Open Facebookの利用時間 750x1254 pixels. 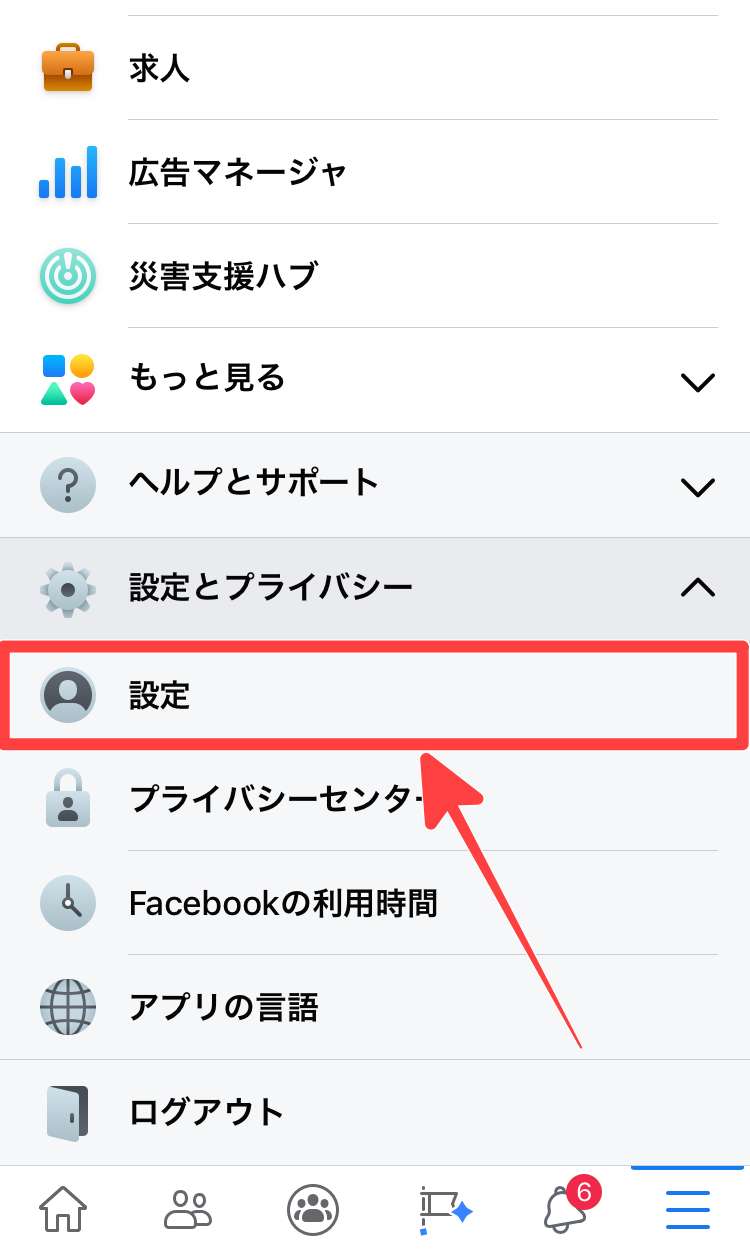click(x=375, y=903)
